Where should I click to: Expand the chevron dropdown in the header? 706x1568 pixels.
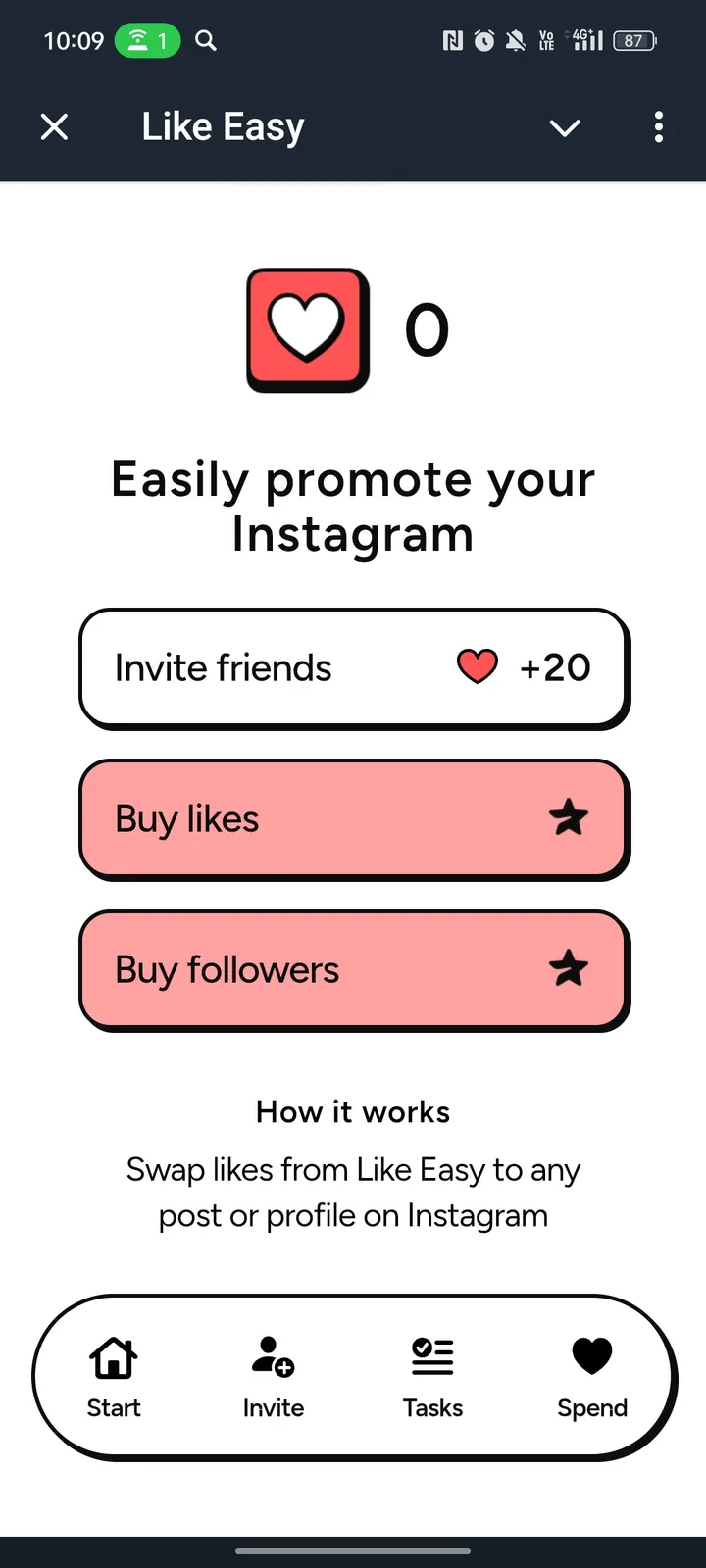point(565,127)
